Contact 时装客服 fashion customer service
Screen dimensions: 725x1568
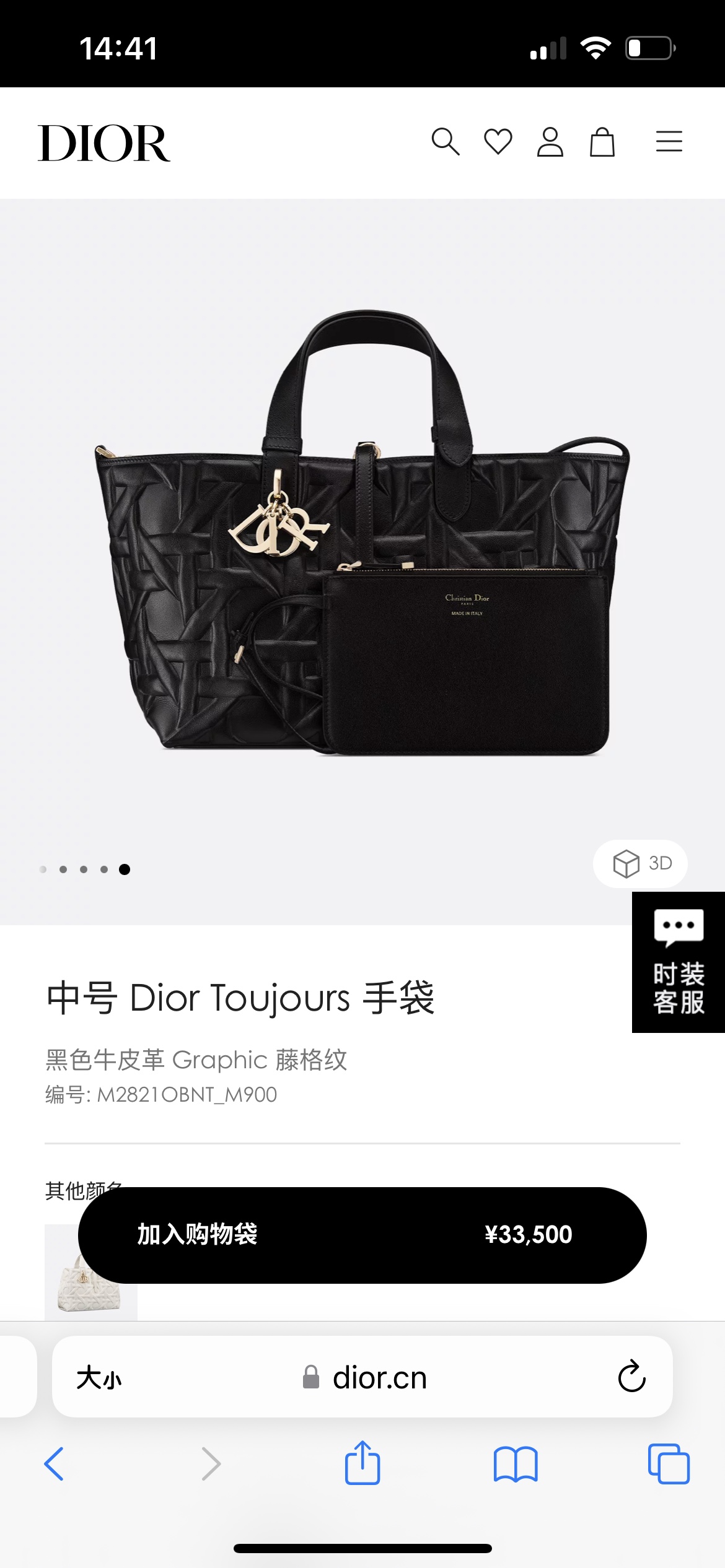(679, 962)
